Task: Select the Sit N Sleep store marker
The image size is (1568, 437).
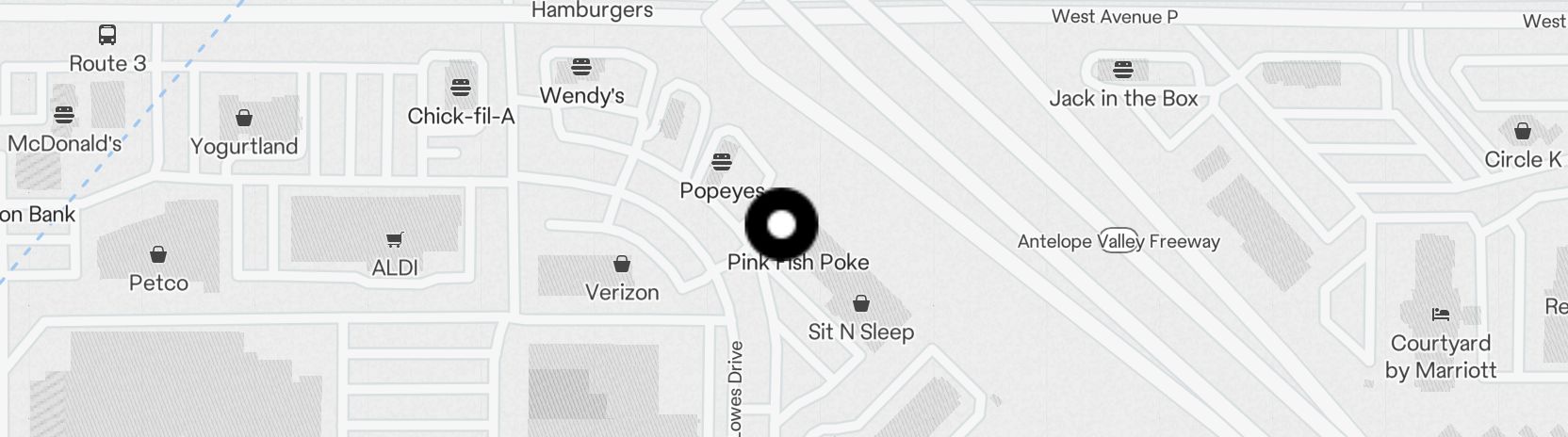Action: click(x=860, y=304)
